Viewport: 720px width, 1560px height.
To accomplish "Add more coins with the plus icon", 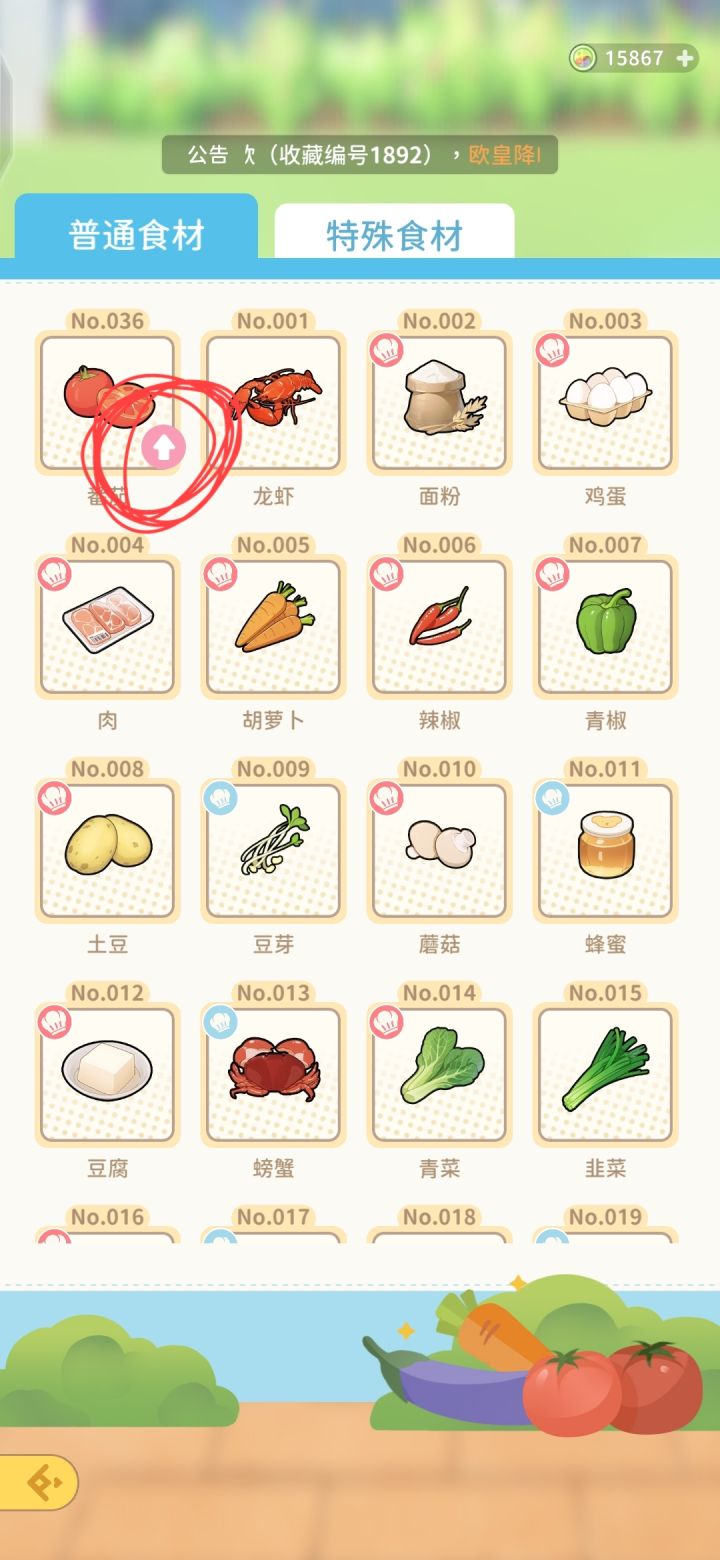I will coord(685,58).
